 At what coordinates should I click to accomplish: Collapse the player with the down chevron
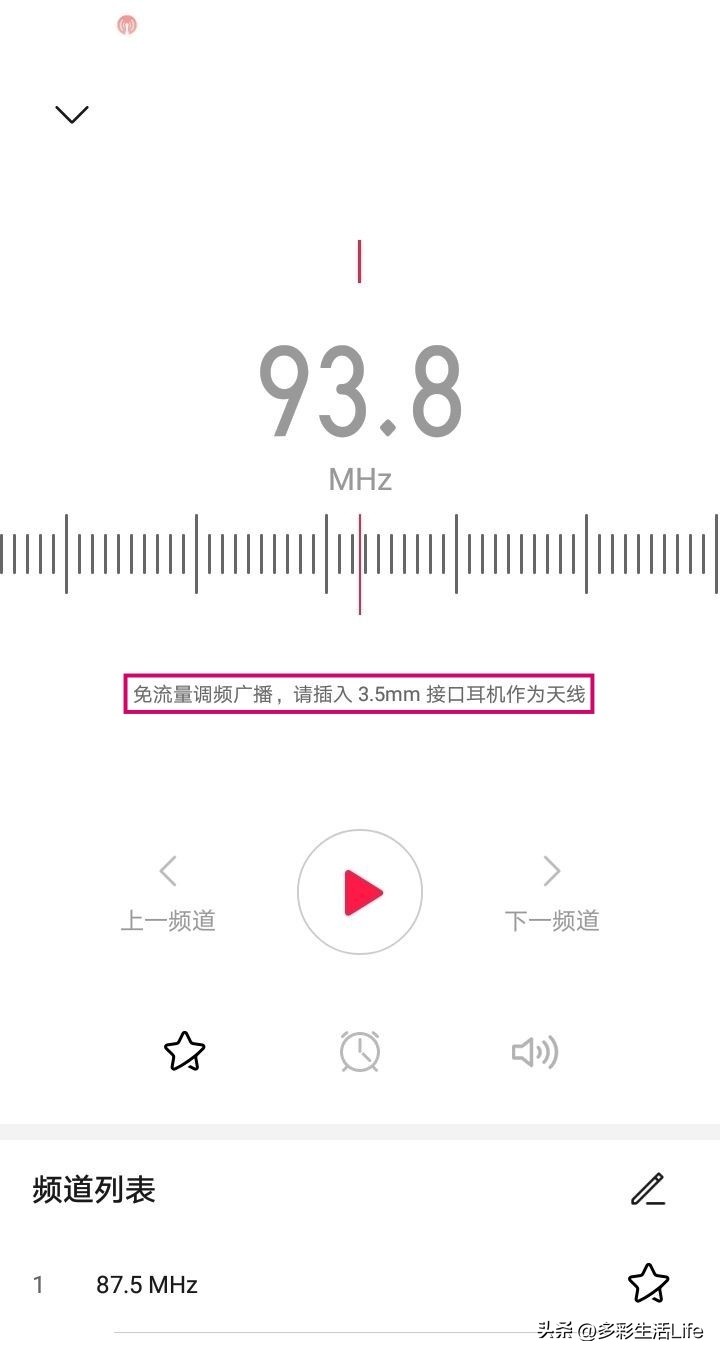tap(71, 114)
